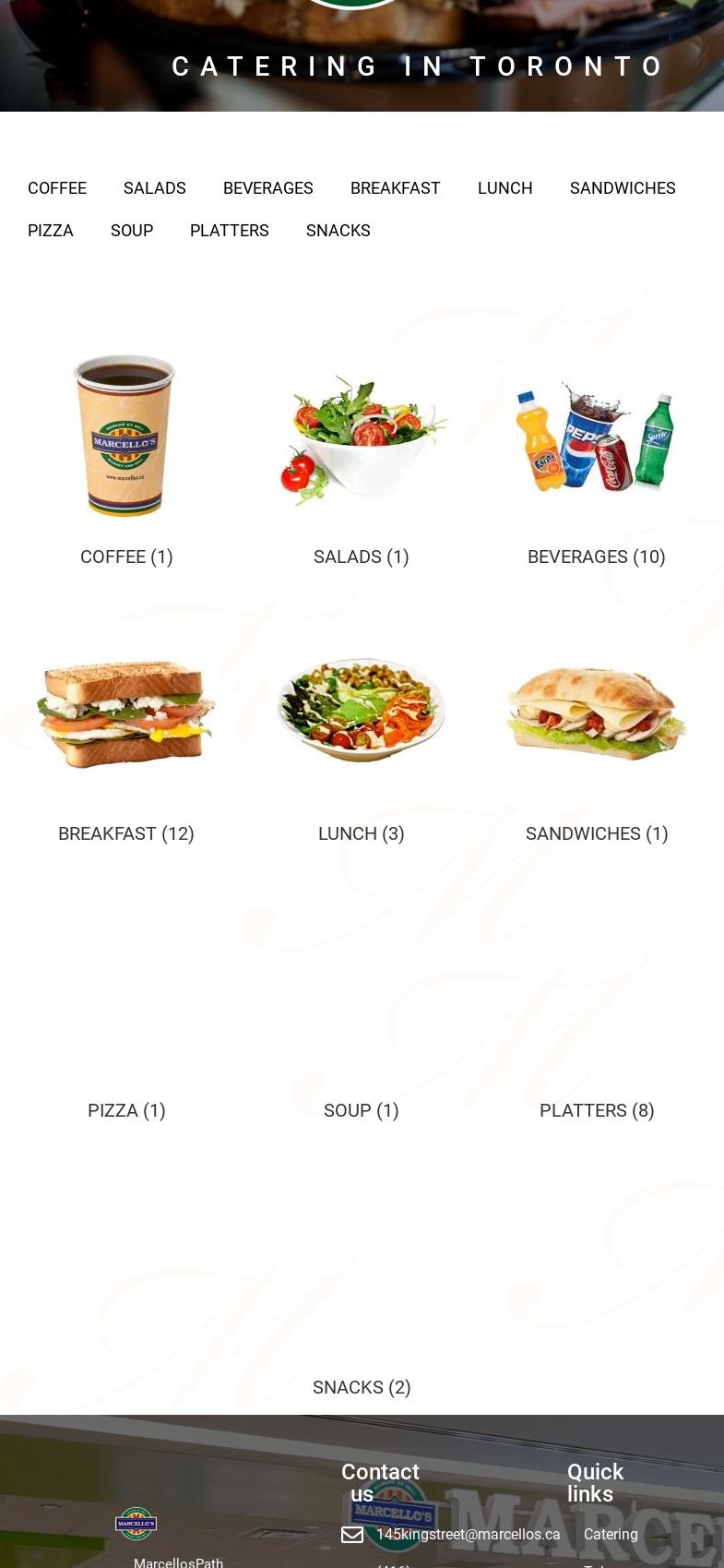The height and width of the screenshot is (1568, 724).
Task: Select SOUP in the top category links
Action: (132, 231)
